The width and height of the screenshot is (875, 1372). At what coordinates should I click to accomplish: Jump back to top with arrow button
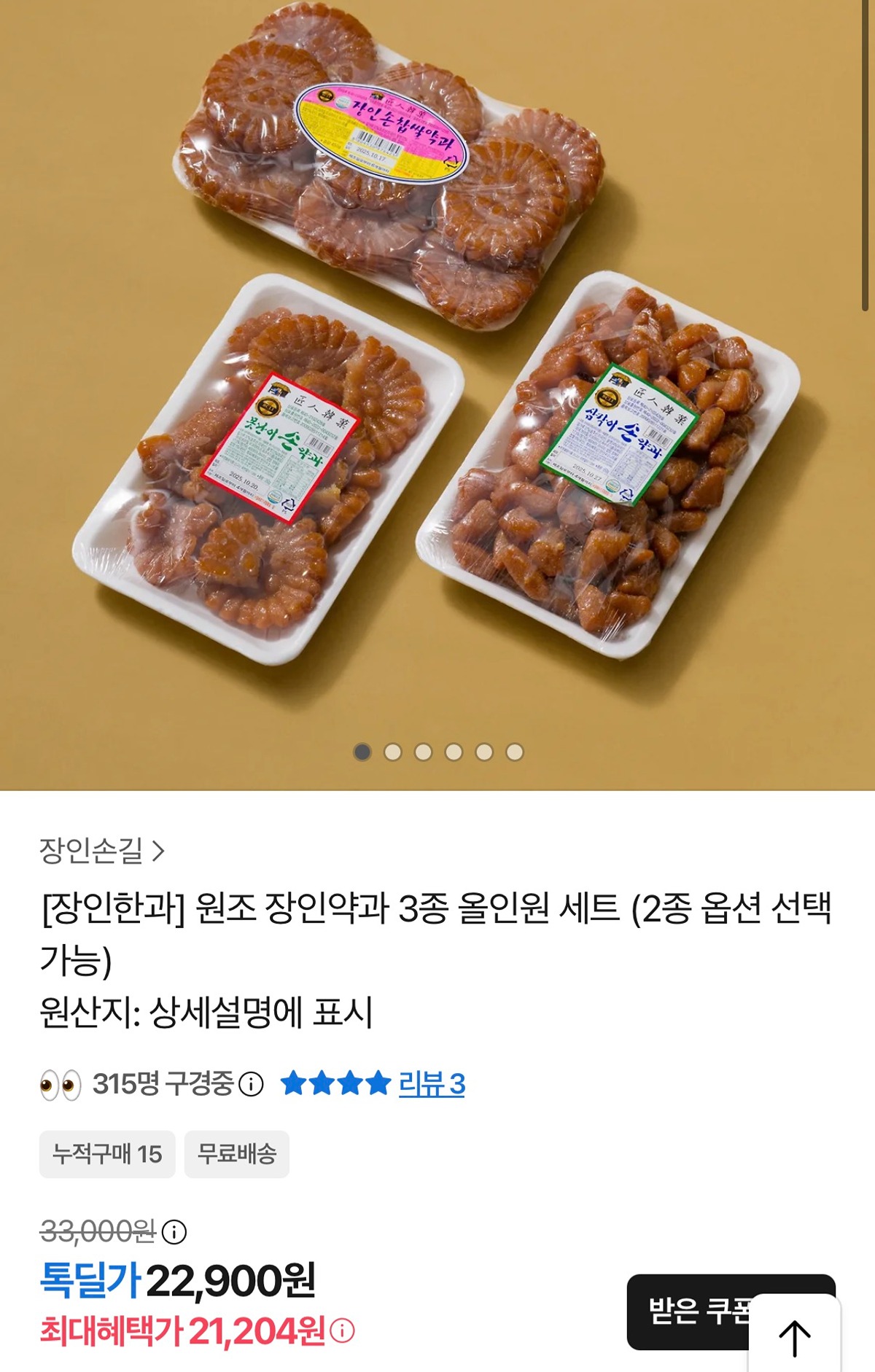click(x=794, y=1338)
